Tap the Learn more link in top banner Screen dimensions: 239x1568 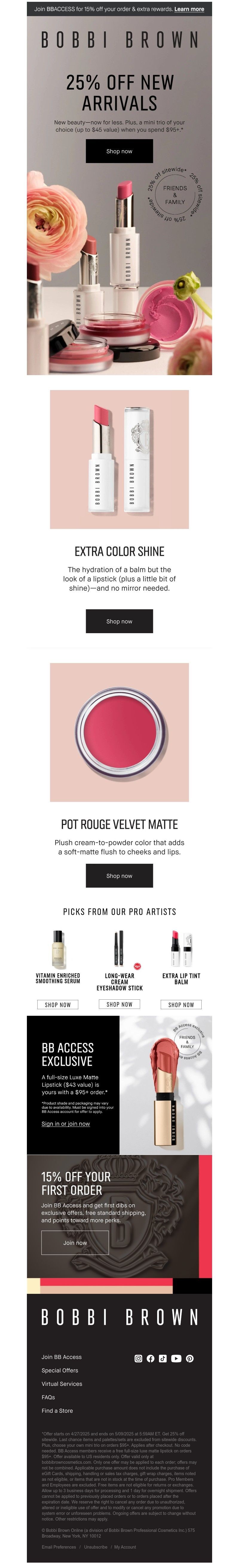point(189,9)
